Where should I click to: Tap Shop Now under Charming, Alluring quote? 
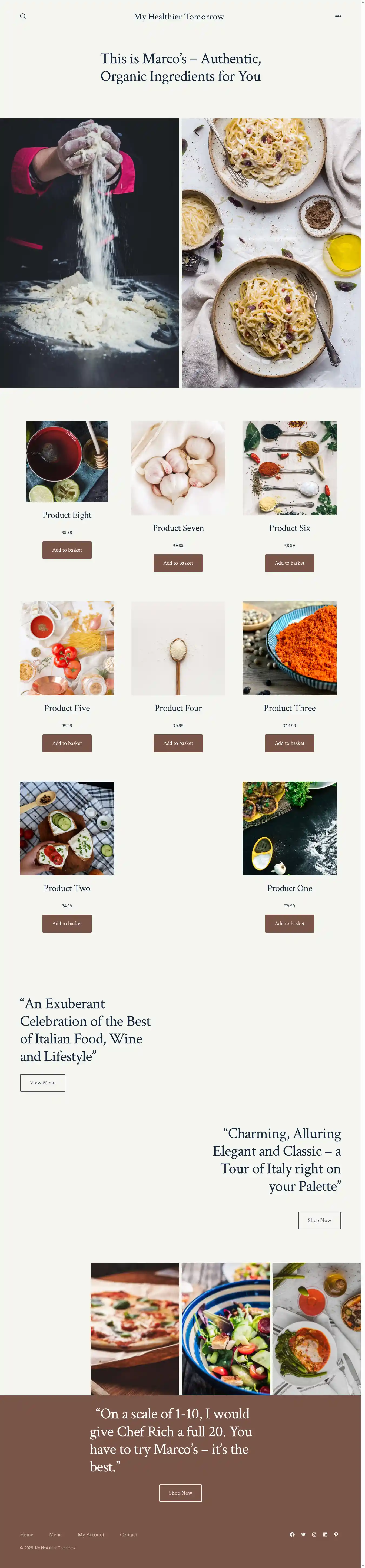(x=319, y=1220)
